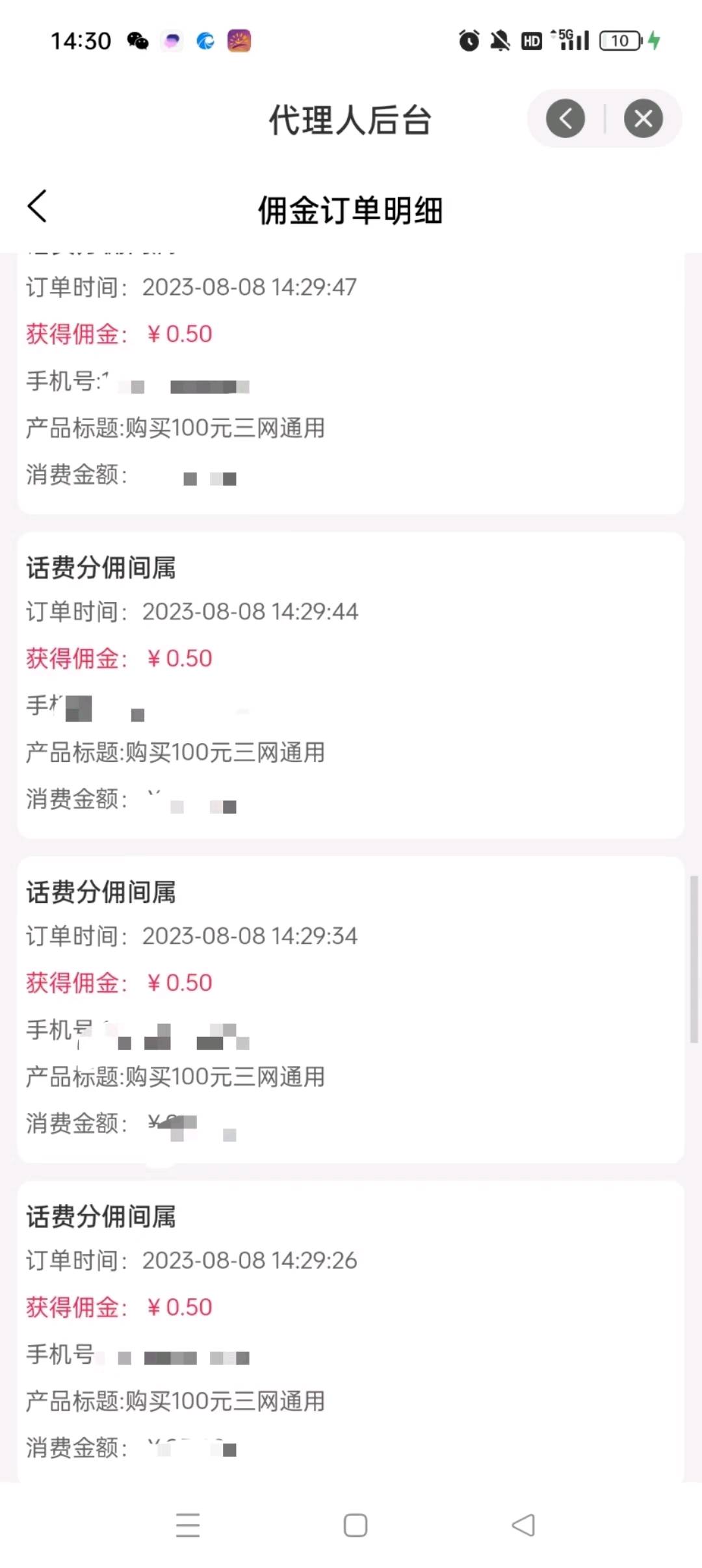Close the 代理人后台 mini-program

click(x=643, y=119)
